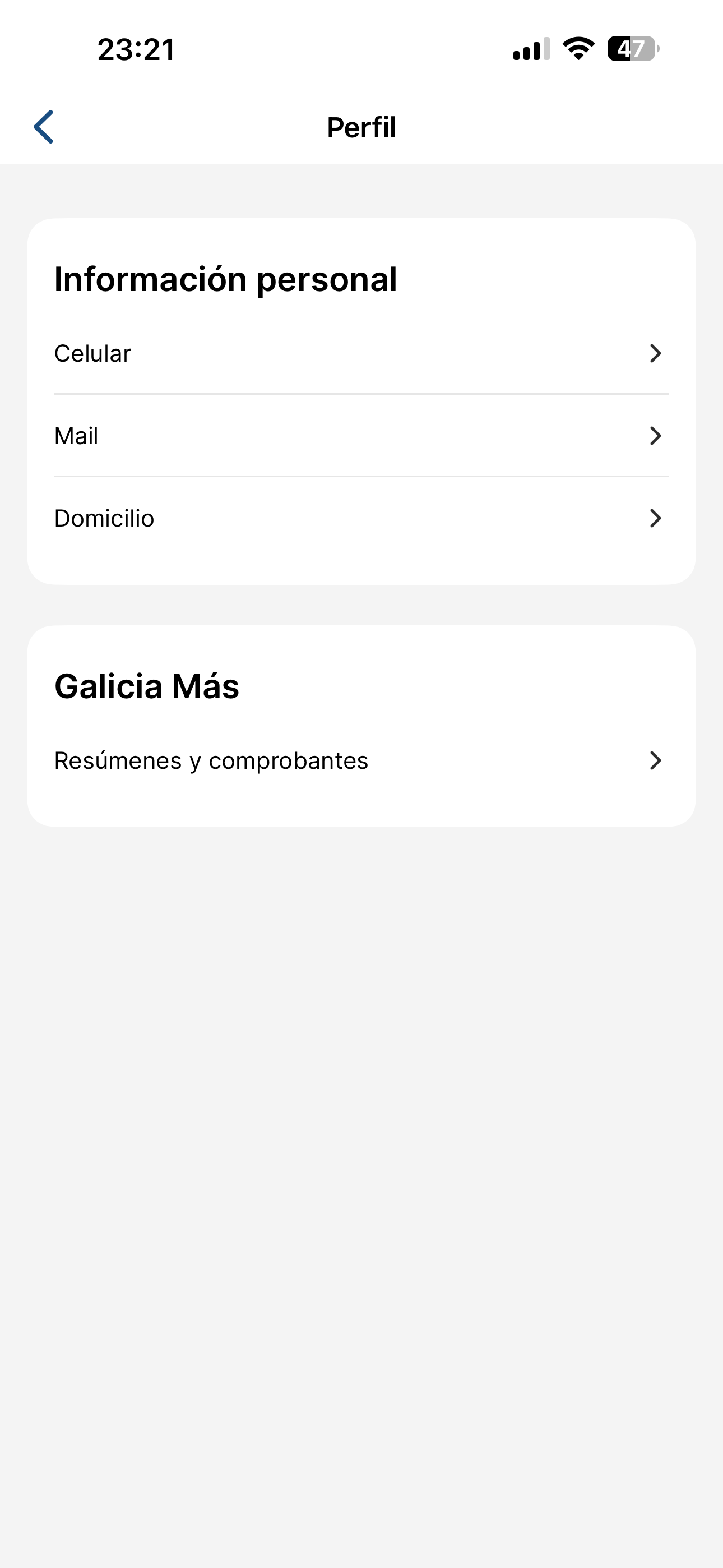723x1568 pixels.
Task: Open Domicilio via its arrow icon
Action: (x=655, y=518)
